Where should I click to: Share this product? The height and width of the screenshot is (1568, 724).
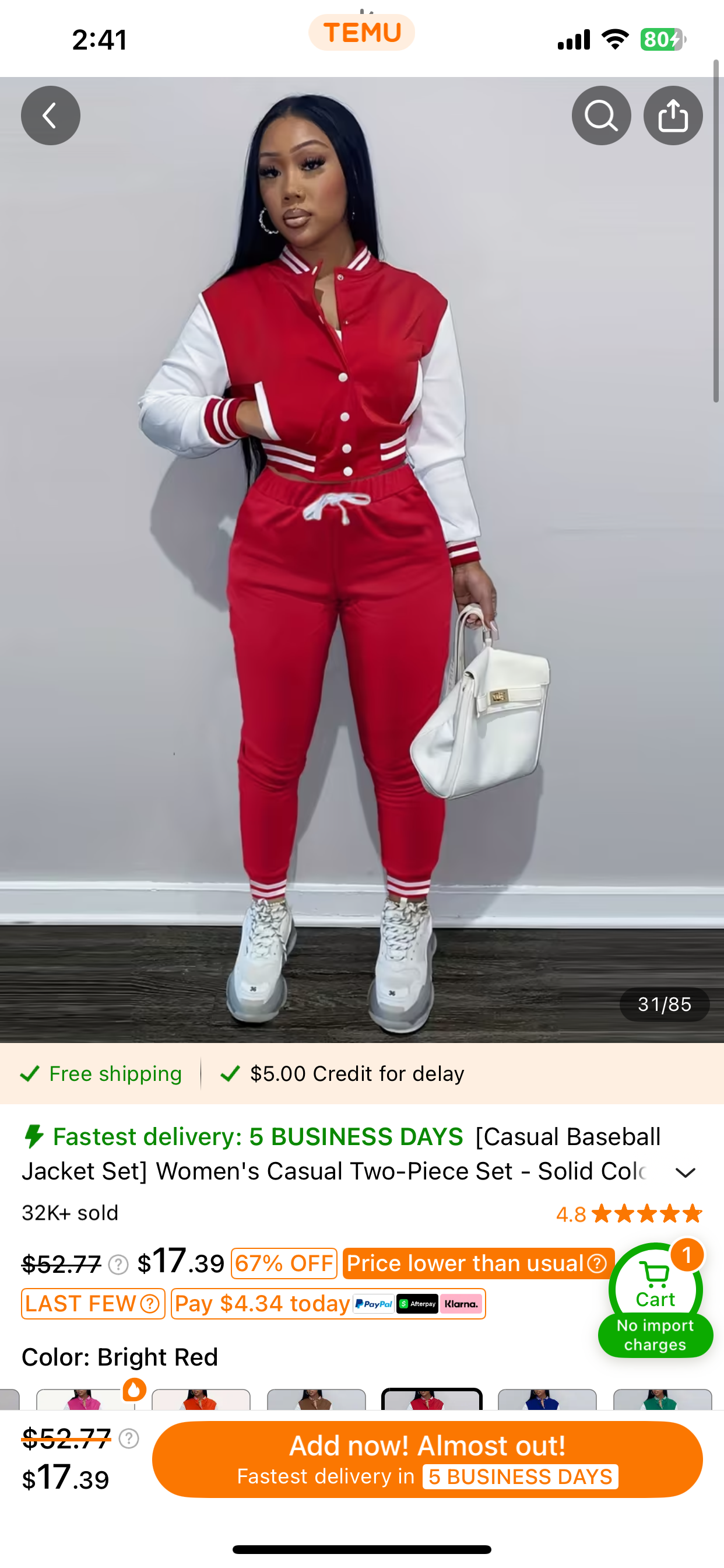tap(672, 116)
